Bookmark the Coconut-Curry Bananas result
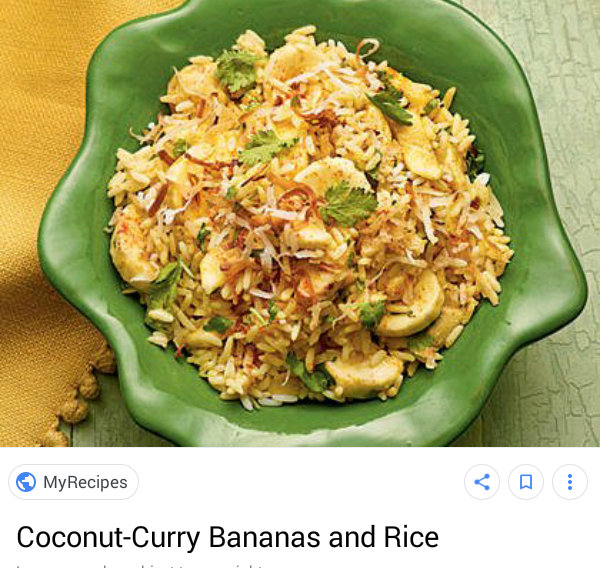This screenshot has width=600, height=568. point(526,482)
